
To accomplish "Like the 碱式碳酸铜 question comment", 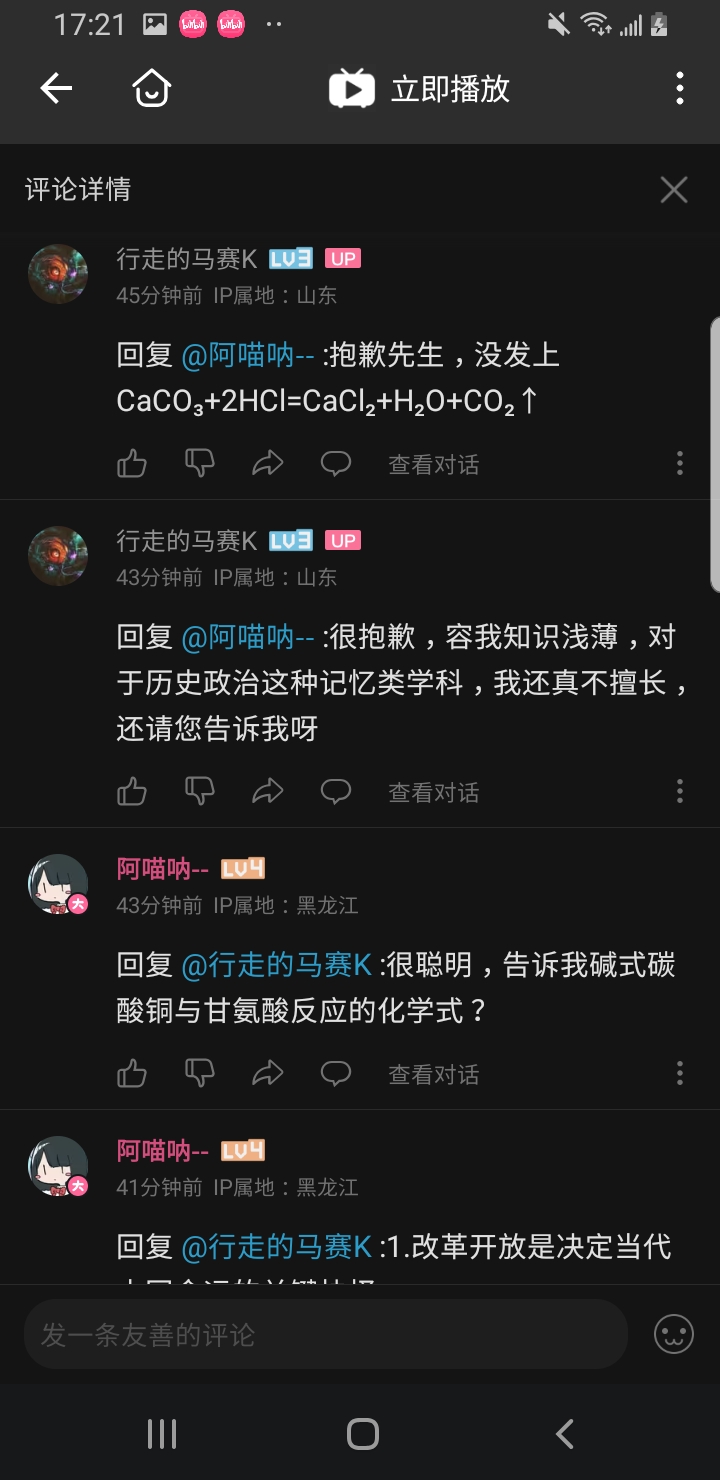I will [x=132, y=1074].
